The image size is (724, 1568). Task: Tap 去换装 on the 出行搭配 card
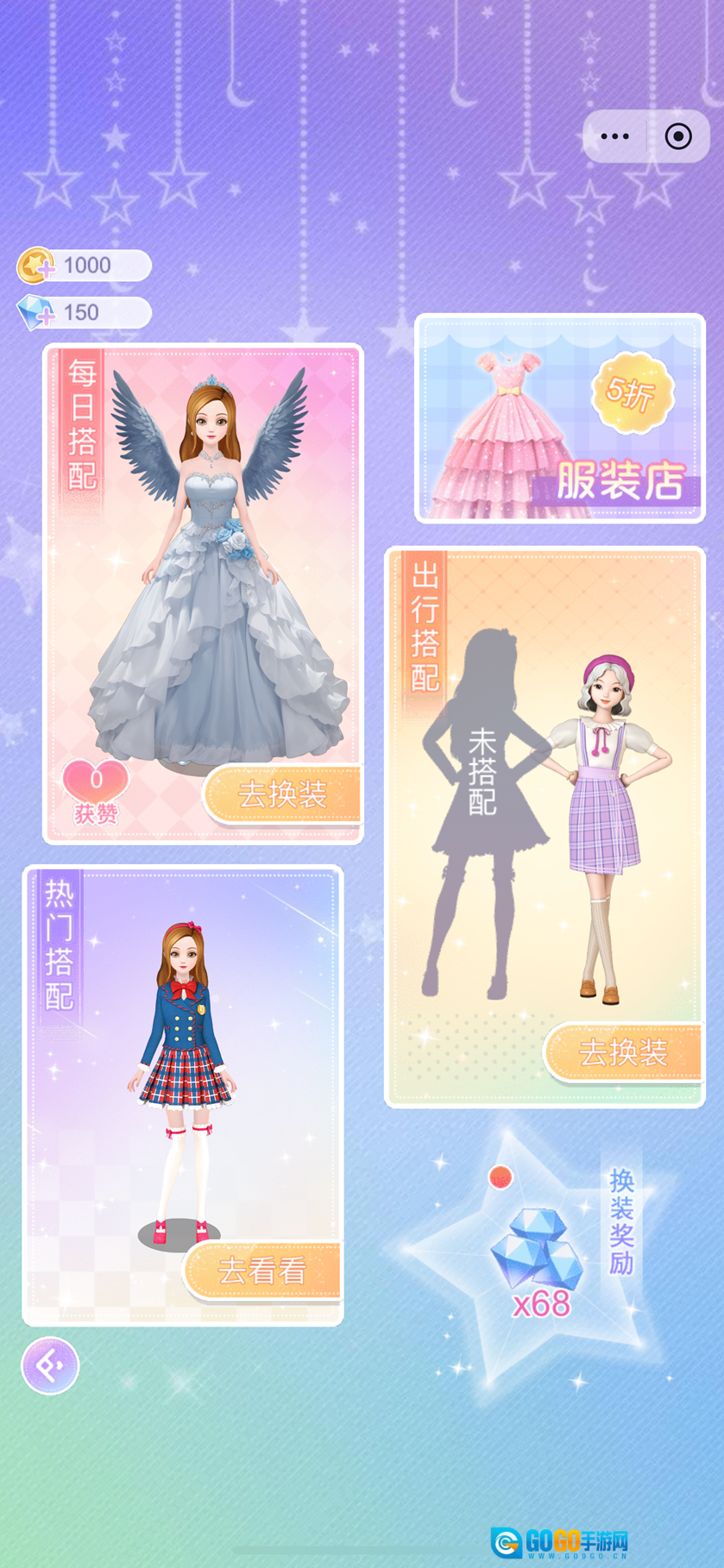click(x=623, y=1053)
